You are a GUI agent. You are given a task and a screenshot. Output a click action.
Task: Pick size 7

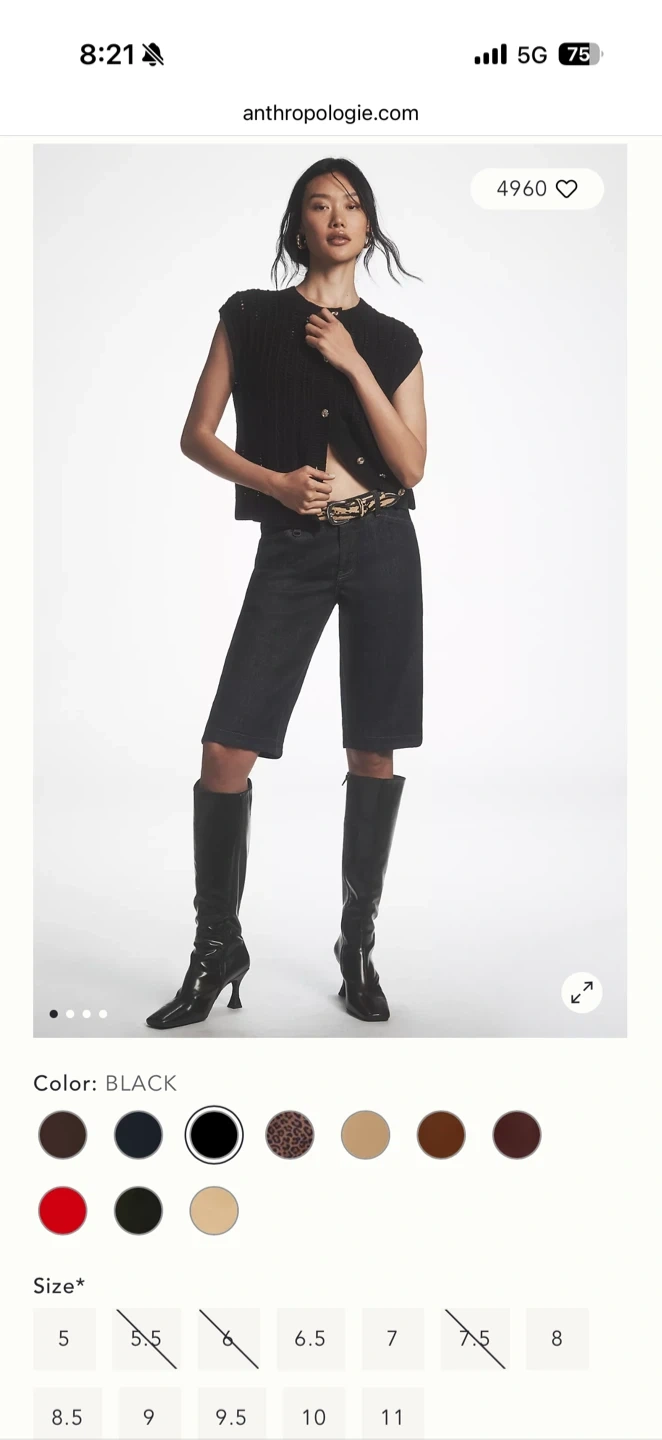click(392, 1338)
